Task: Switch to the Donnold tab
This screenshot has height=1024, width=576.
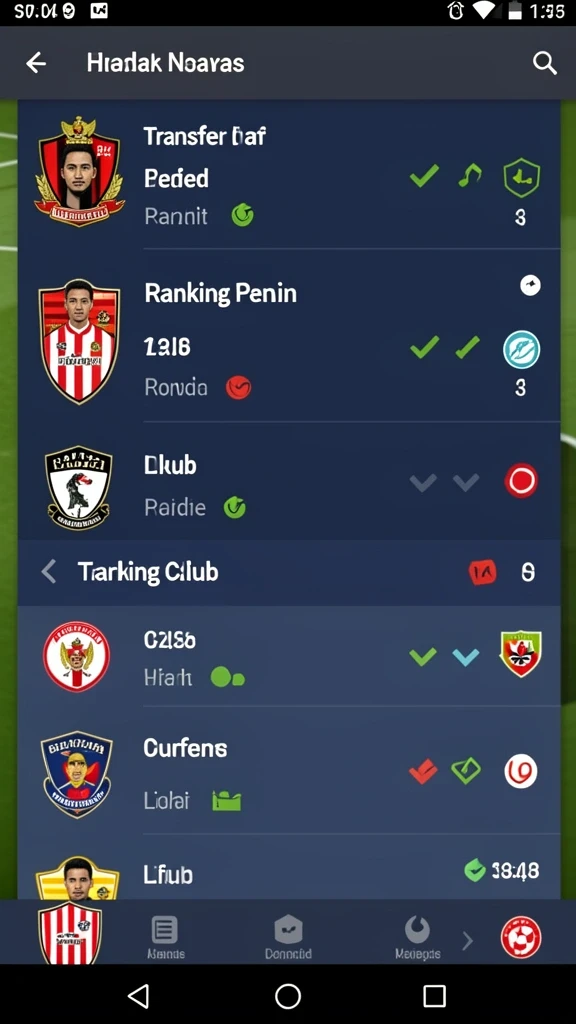Action: point(288,938)
